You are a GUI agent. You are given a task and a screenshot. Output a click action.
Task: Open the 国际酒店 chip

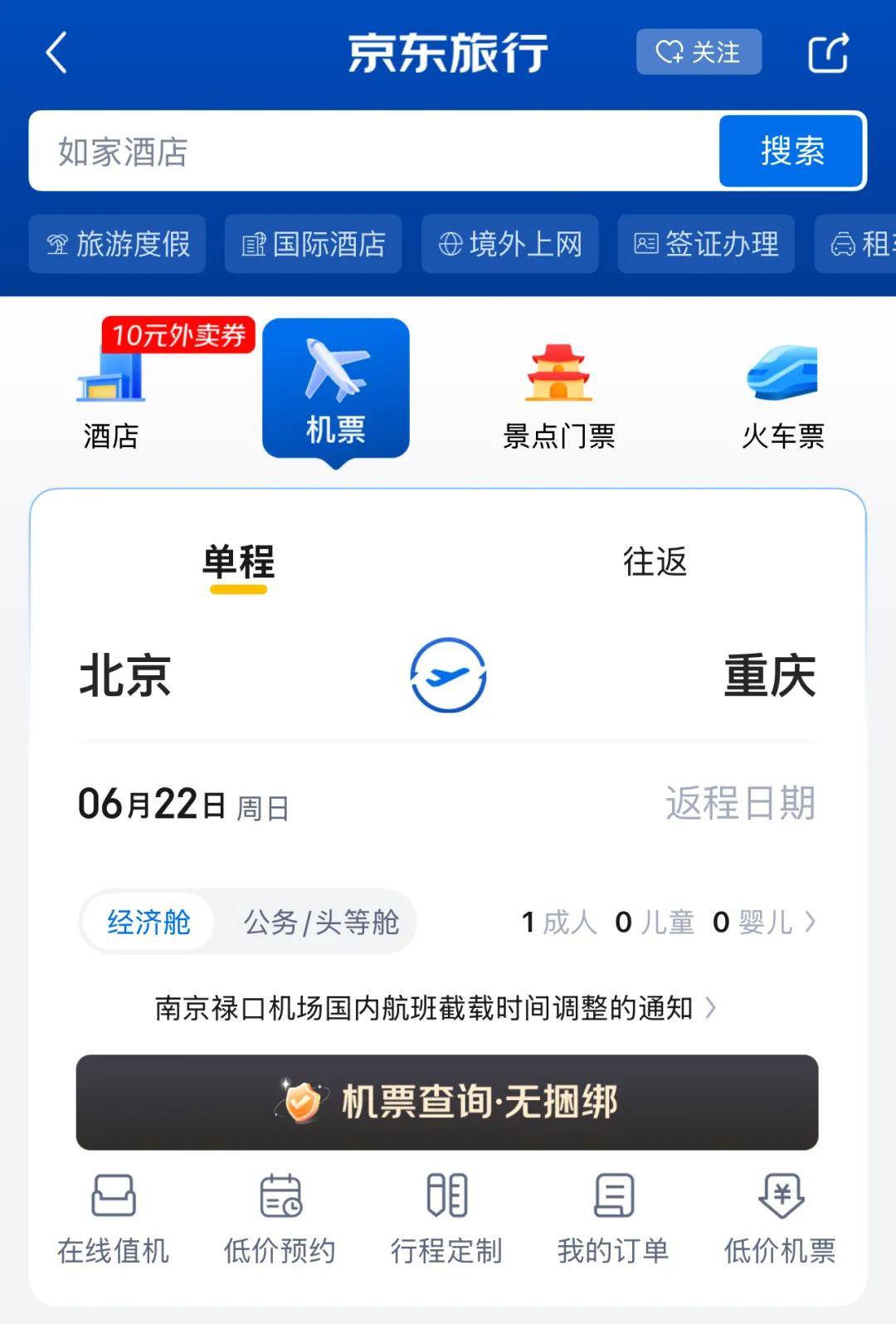click(314, 244)
